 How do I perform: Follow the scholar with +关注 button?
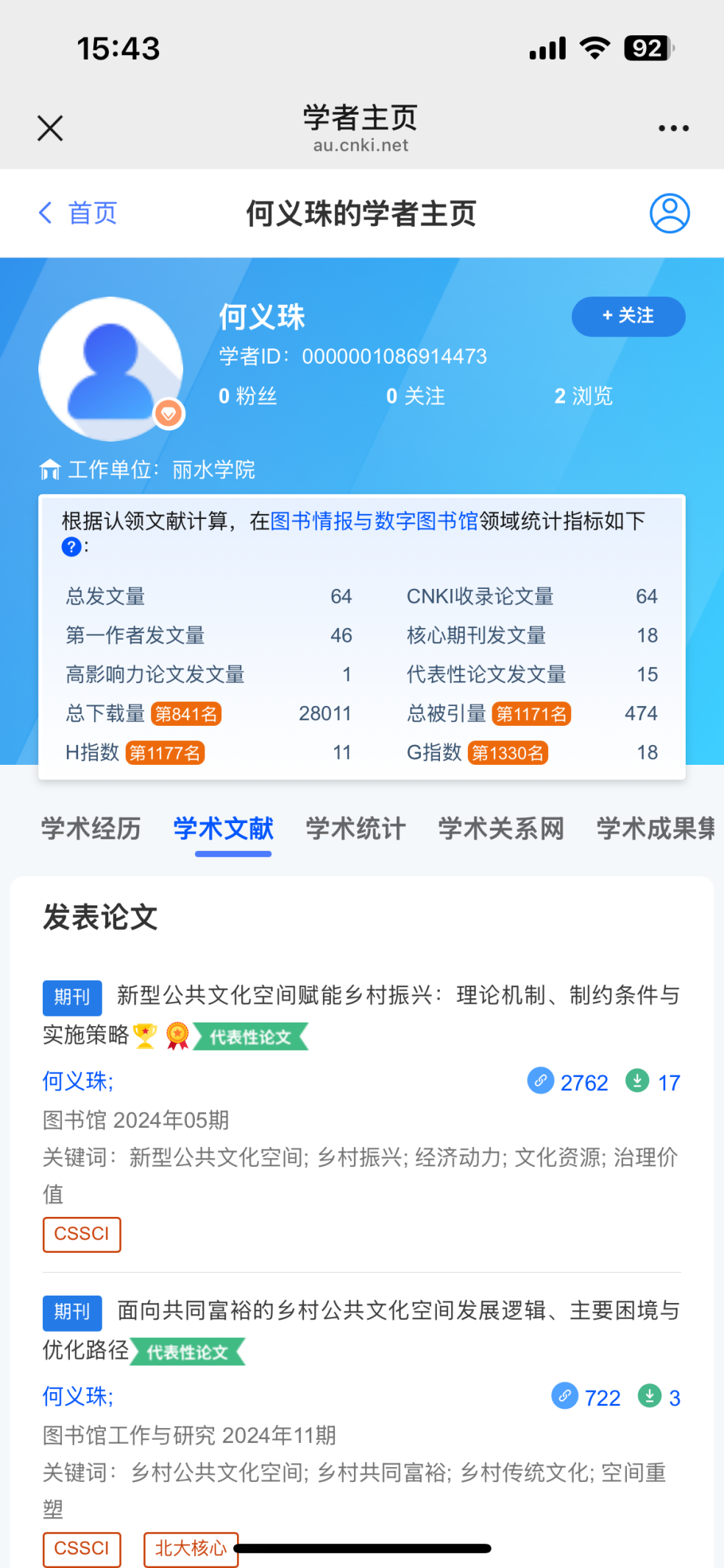pyautogui.click(x=628, y=316)
